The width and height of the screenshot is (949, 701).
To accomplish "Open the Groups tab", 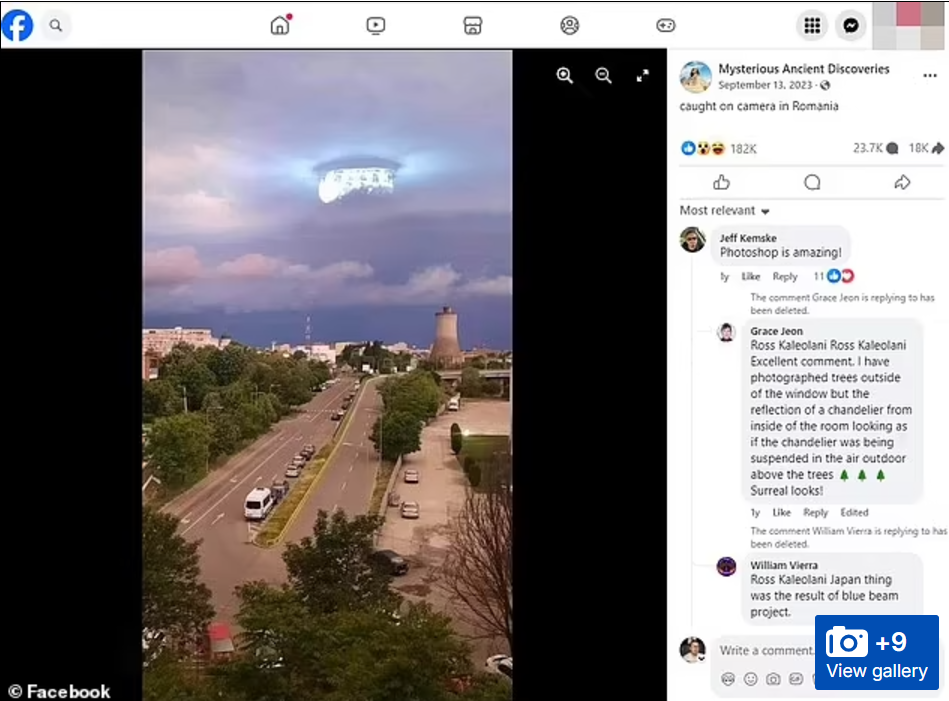I will [x=569, y=26].
